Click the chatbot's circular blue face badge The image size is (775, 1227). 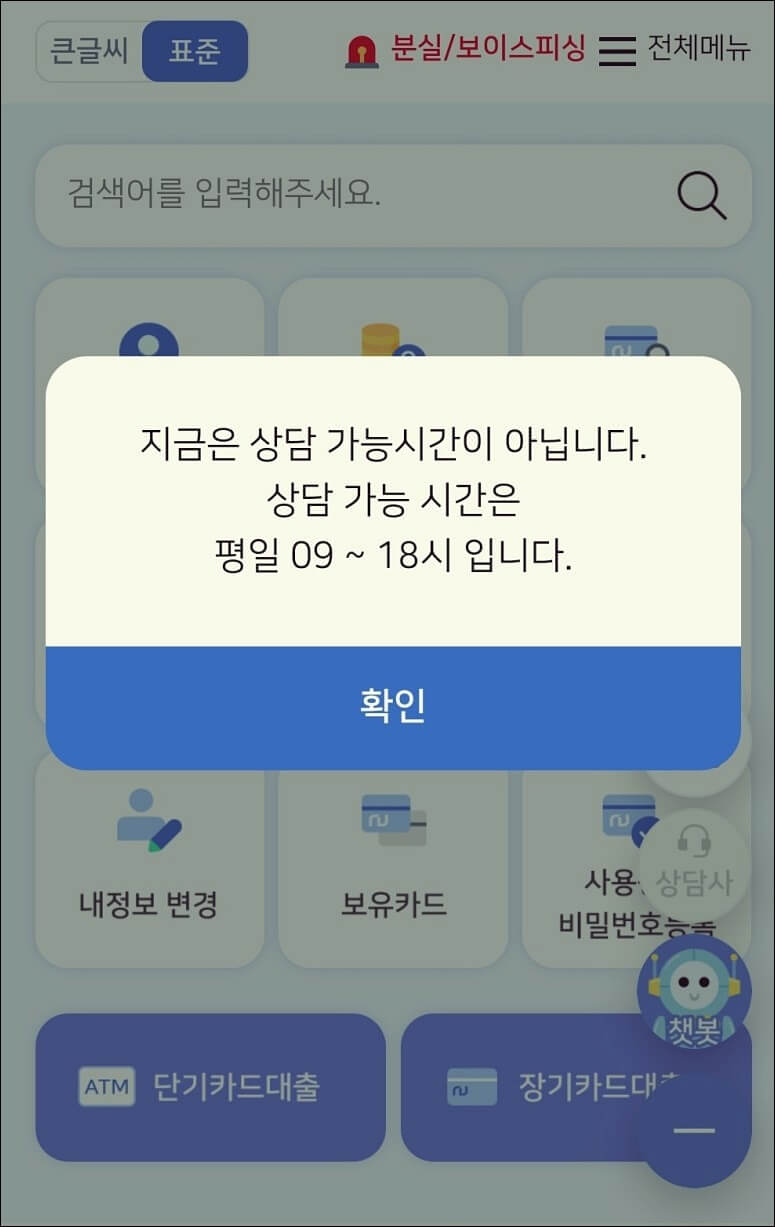pos(694,985)
